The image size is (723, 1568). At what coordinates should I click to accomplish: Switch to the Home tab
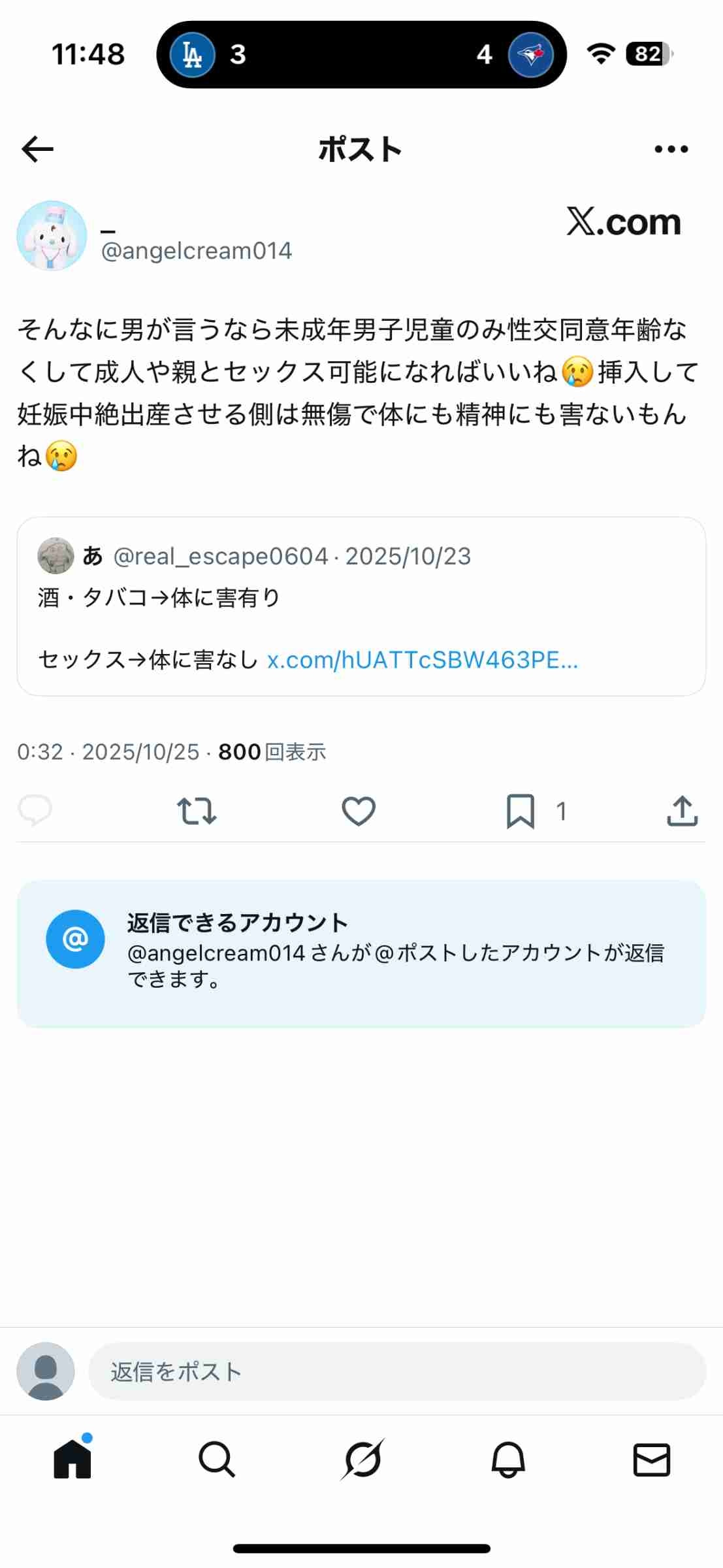(x=72, y=1459)
